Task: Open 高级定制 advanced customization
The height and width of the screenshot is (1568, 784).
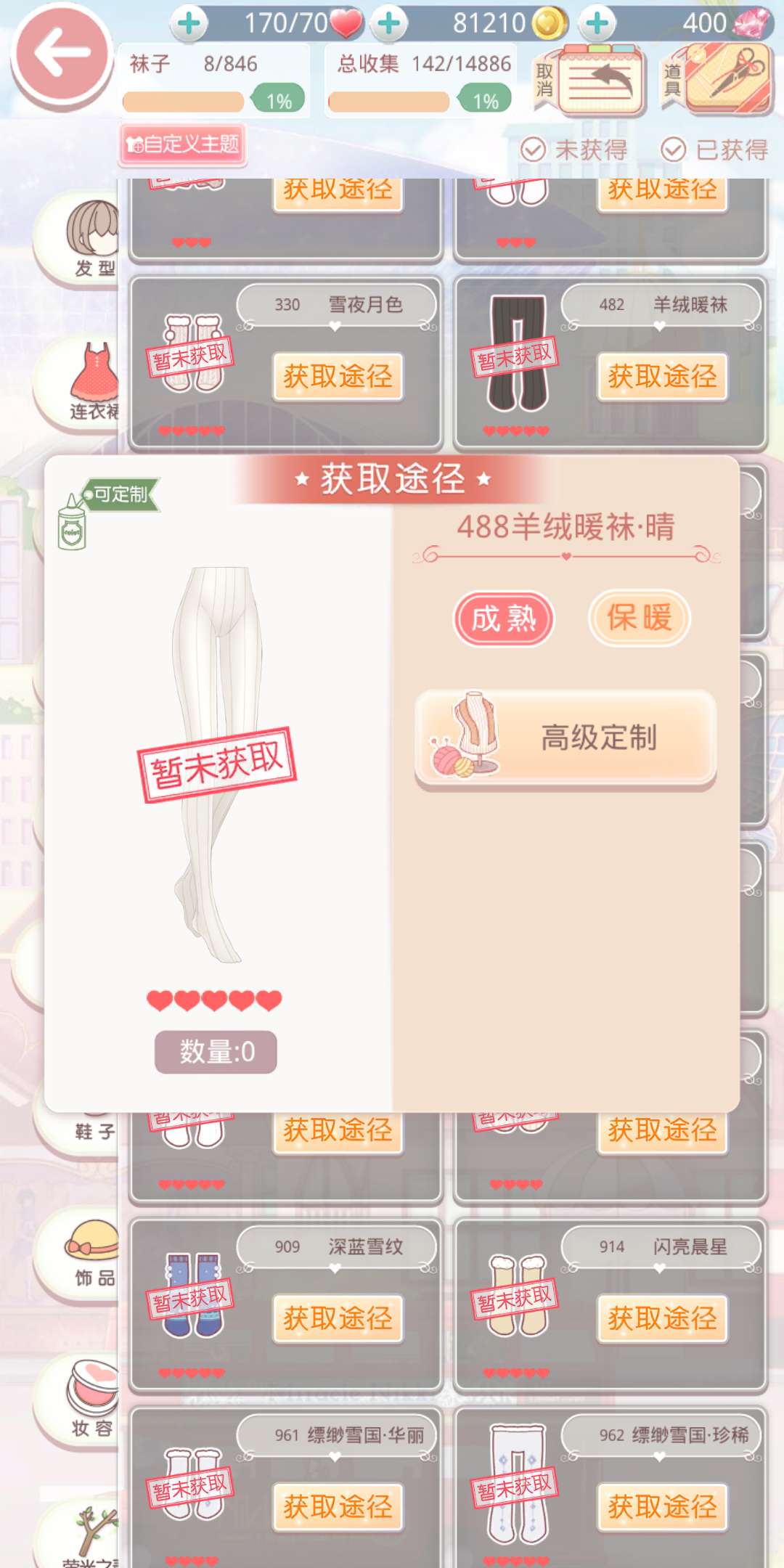Action: 565,738
